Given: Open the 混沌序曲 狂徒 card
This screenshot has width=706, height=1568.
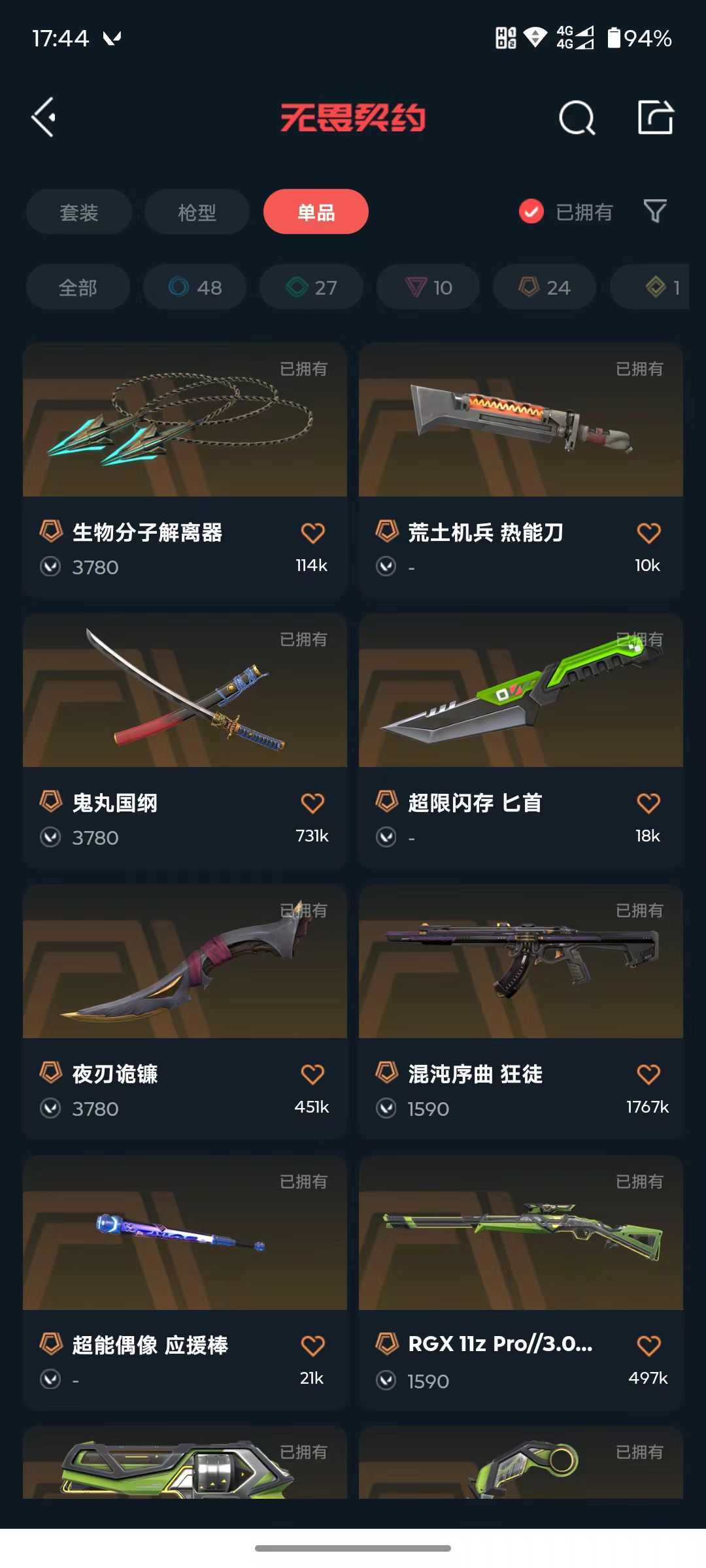Looking at the screenshot, I should click(x=521, y=1011).
